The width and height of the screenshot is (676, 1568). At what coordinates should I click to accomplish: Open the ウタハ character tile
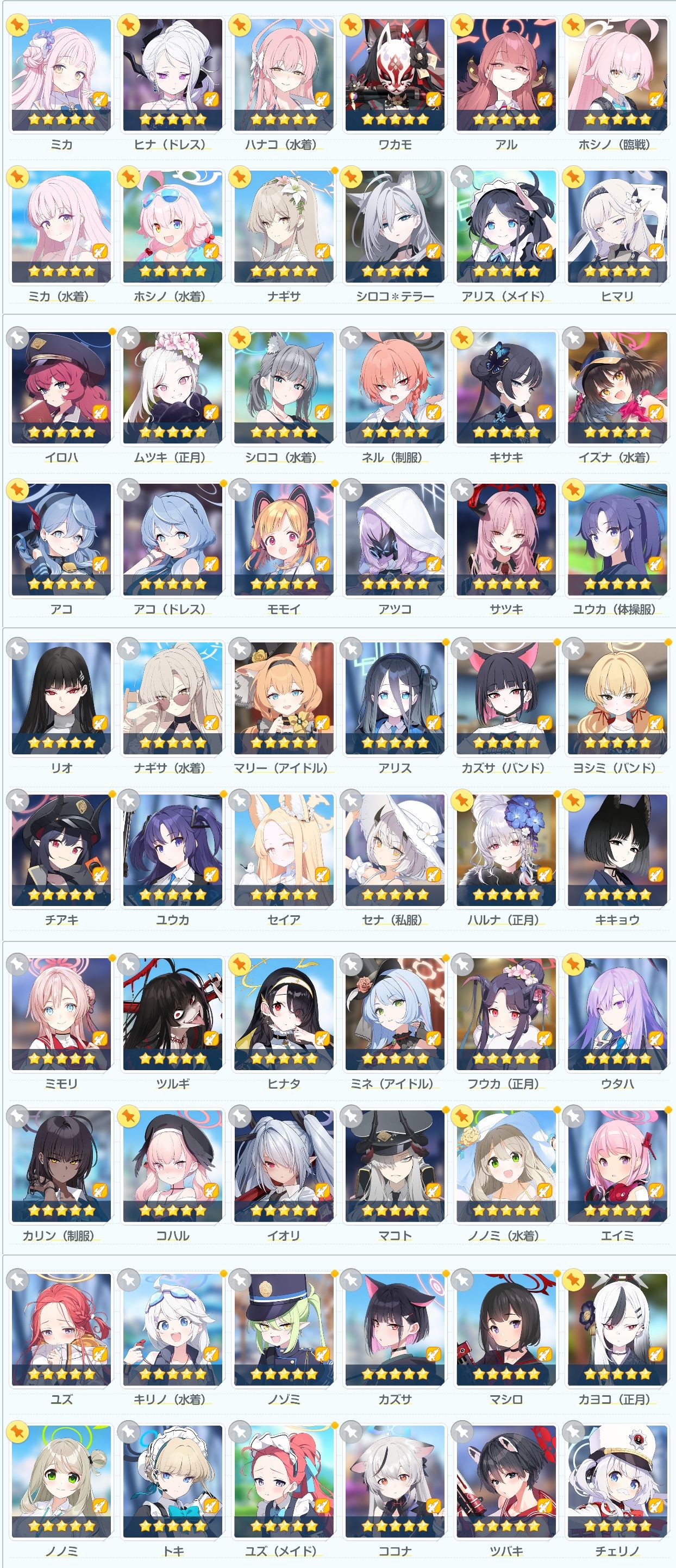coord(617,1013)
